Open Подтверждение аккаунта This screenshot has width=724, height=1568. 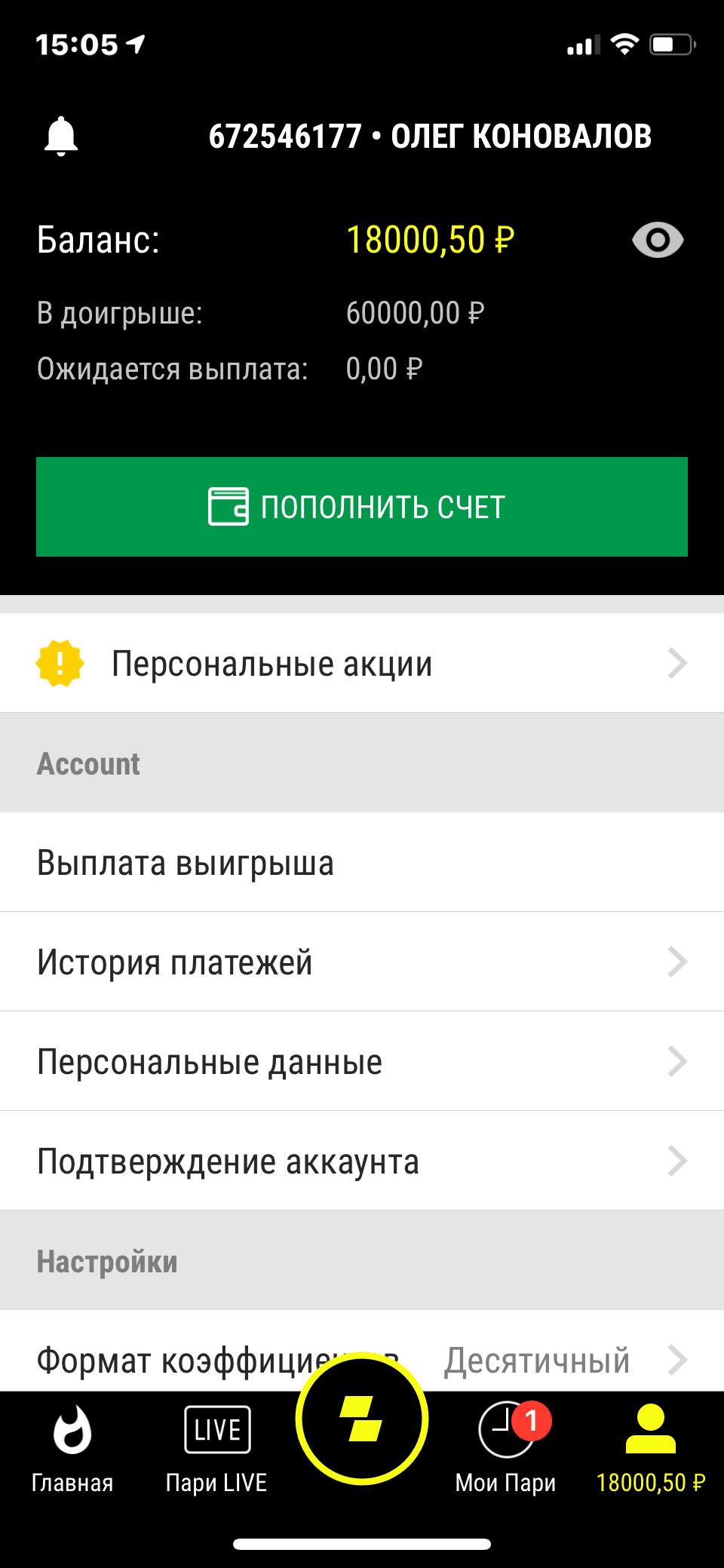(362, 1161)
